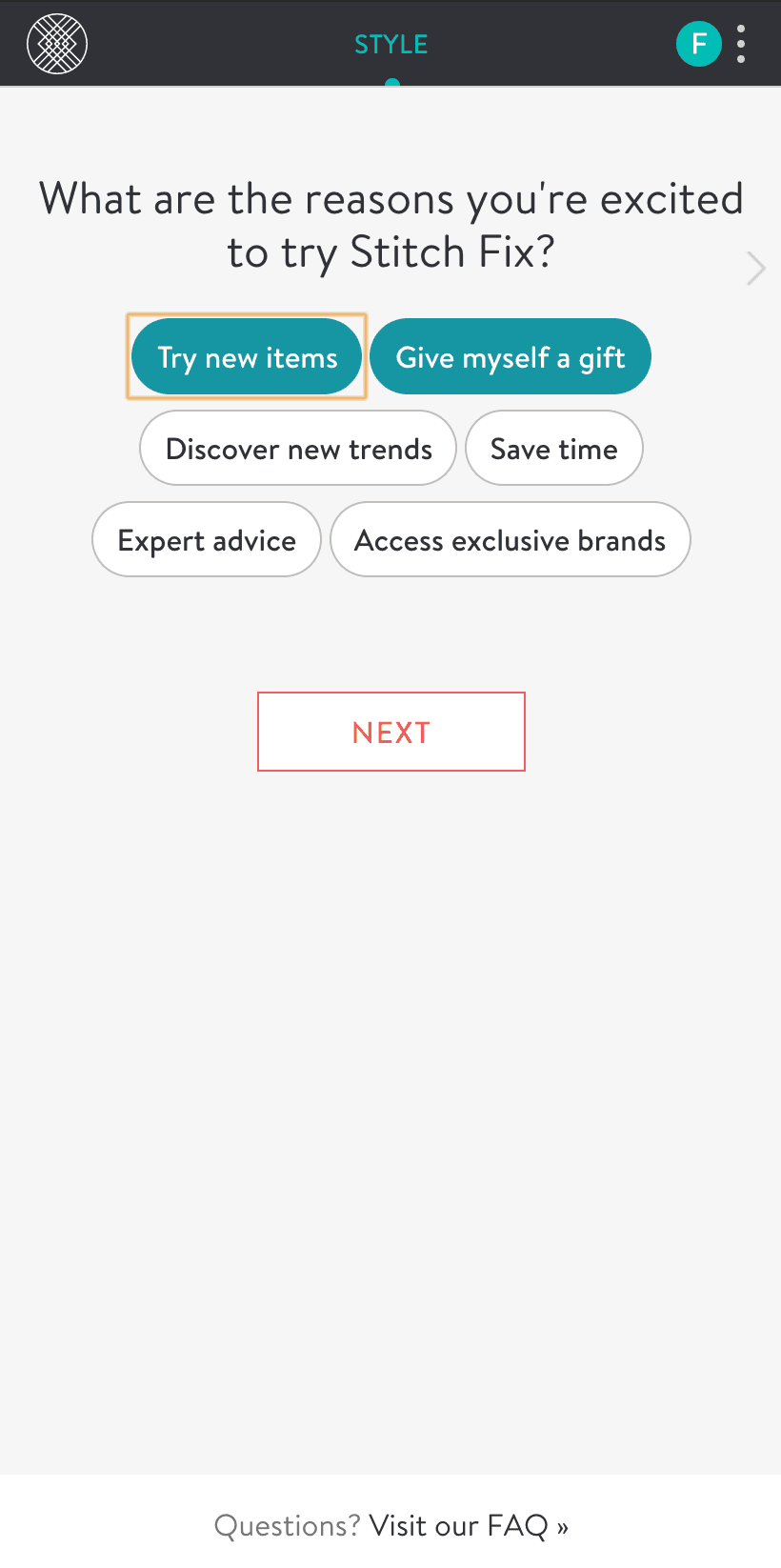
Task: Pick the Access exclusive brands chip
Action: coord(511,539)
